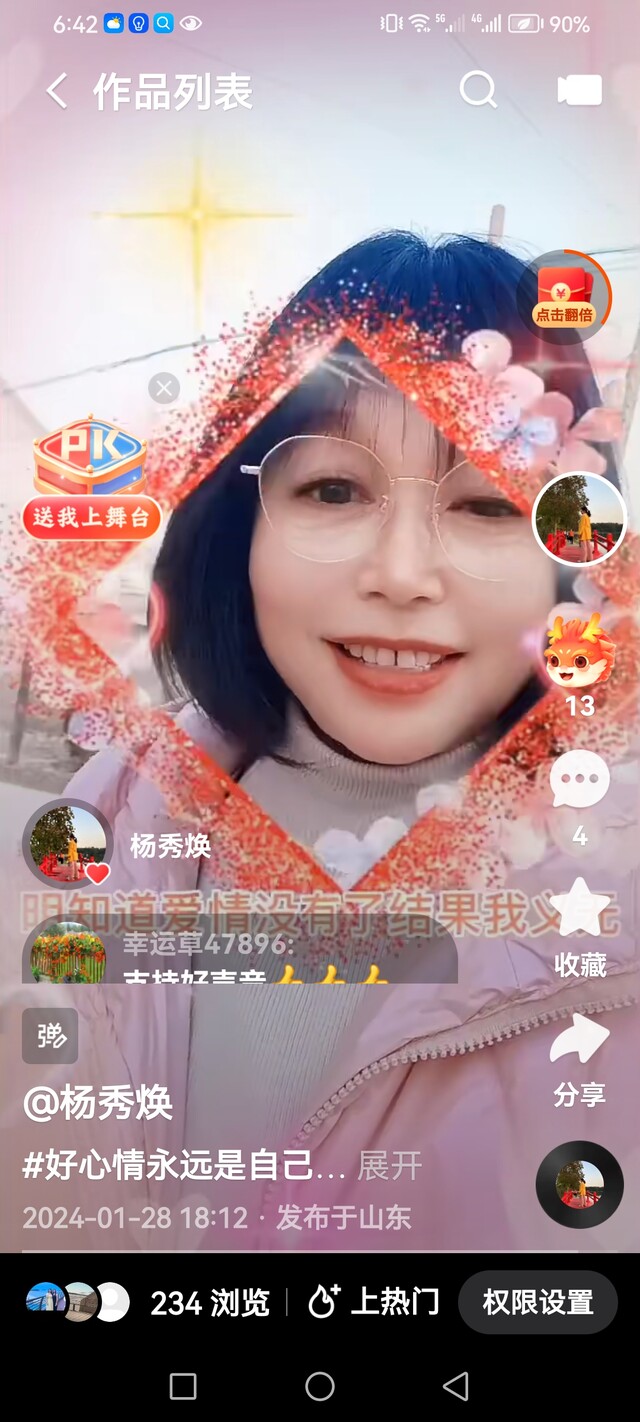640x1422 pixels.
Task: Open 权限设置 permission settings
Action: pos(538,1302)
